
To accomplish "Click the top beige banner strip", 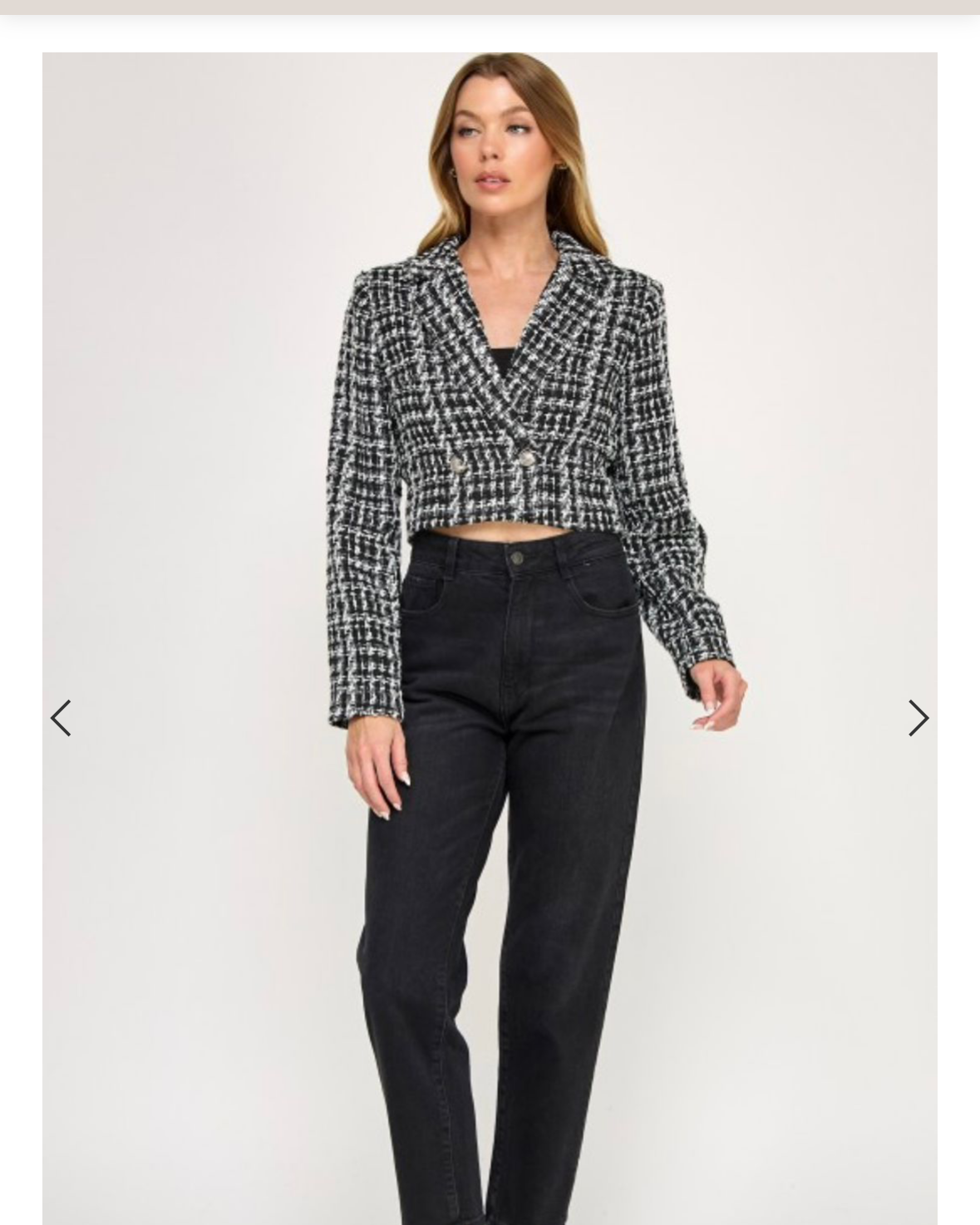I will 490,7.
